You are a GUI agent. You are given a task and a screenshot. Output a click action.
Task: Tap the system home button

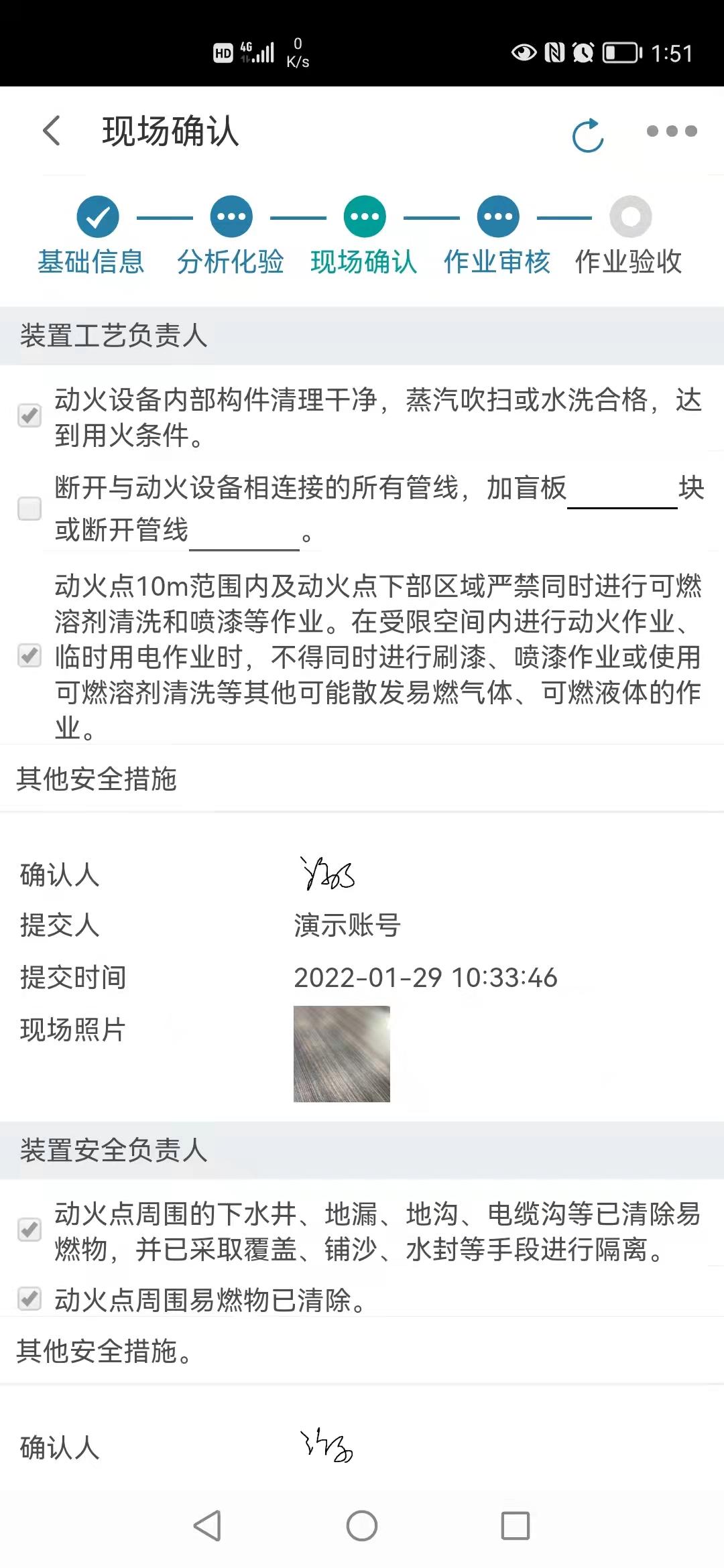click(362, 1526)
